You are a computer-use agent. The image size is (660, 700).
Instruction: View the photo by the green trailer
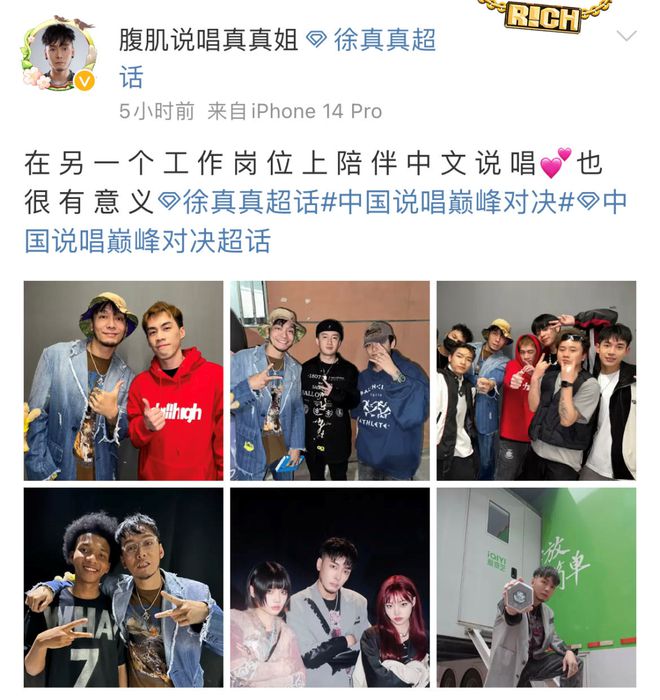pos(536,587)
